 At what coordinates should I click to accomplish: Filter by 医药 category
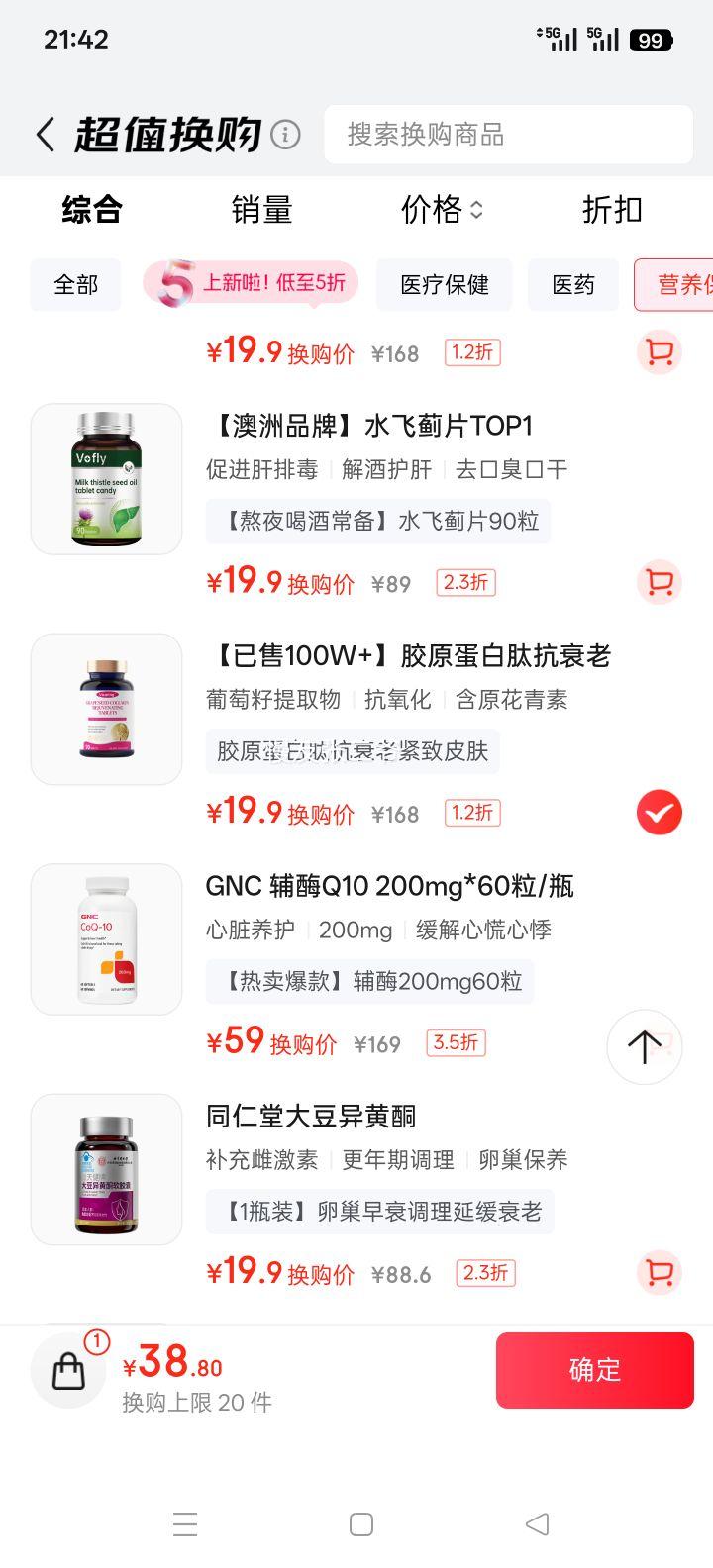coord(573,285)
